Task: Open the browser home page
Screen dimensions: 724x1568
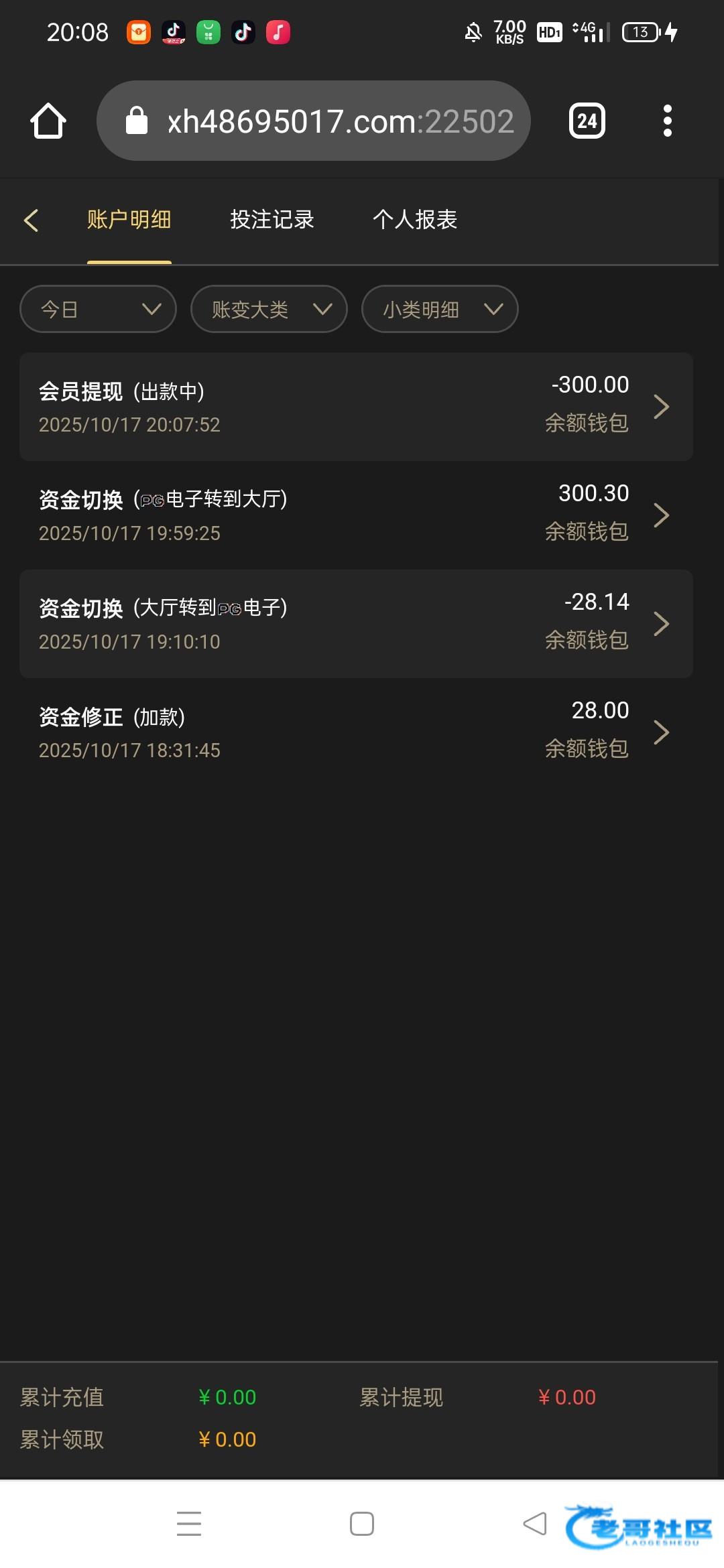Action: point(48,121)
